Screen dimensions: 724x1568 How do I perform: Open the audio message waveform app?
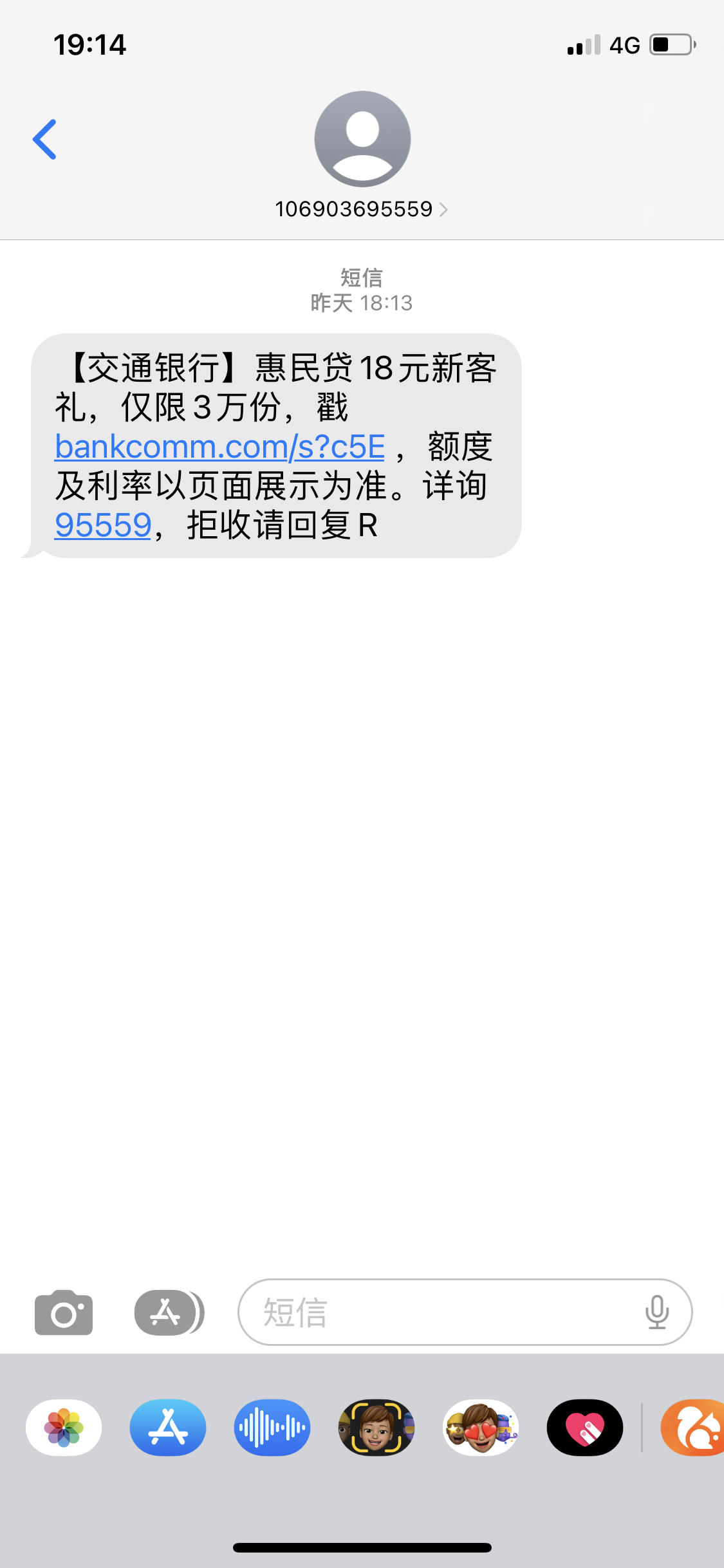pyautogui.click(x=272, y=1428)
